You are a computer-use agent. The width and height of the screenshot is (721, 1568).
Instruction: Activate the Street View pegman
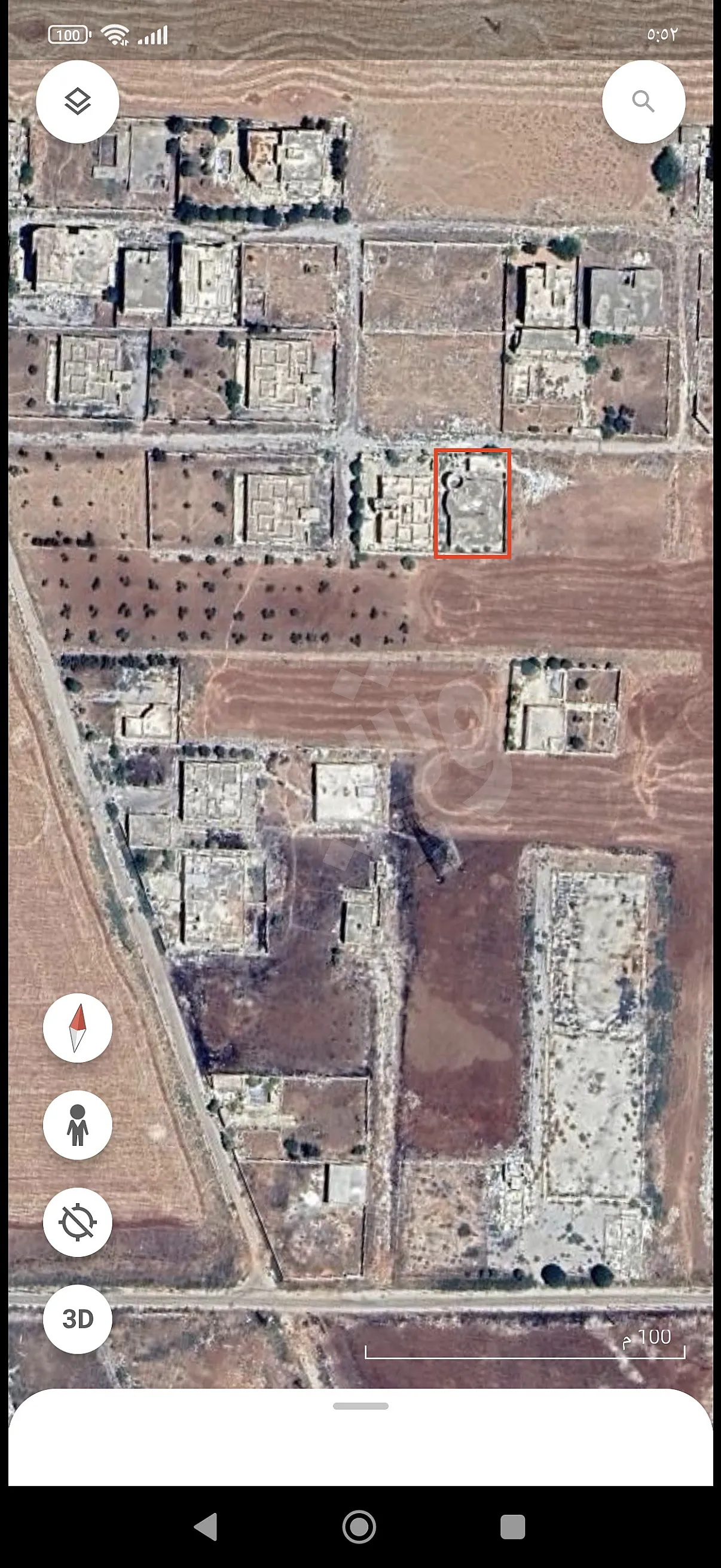(78, 1125)
